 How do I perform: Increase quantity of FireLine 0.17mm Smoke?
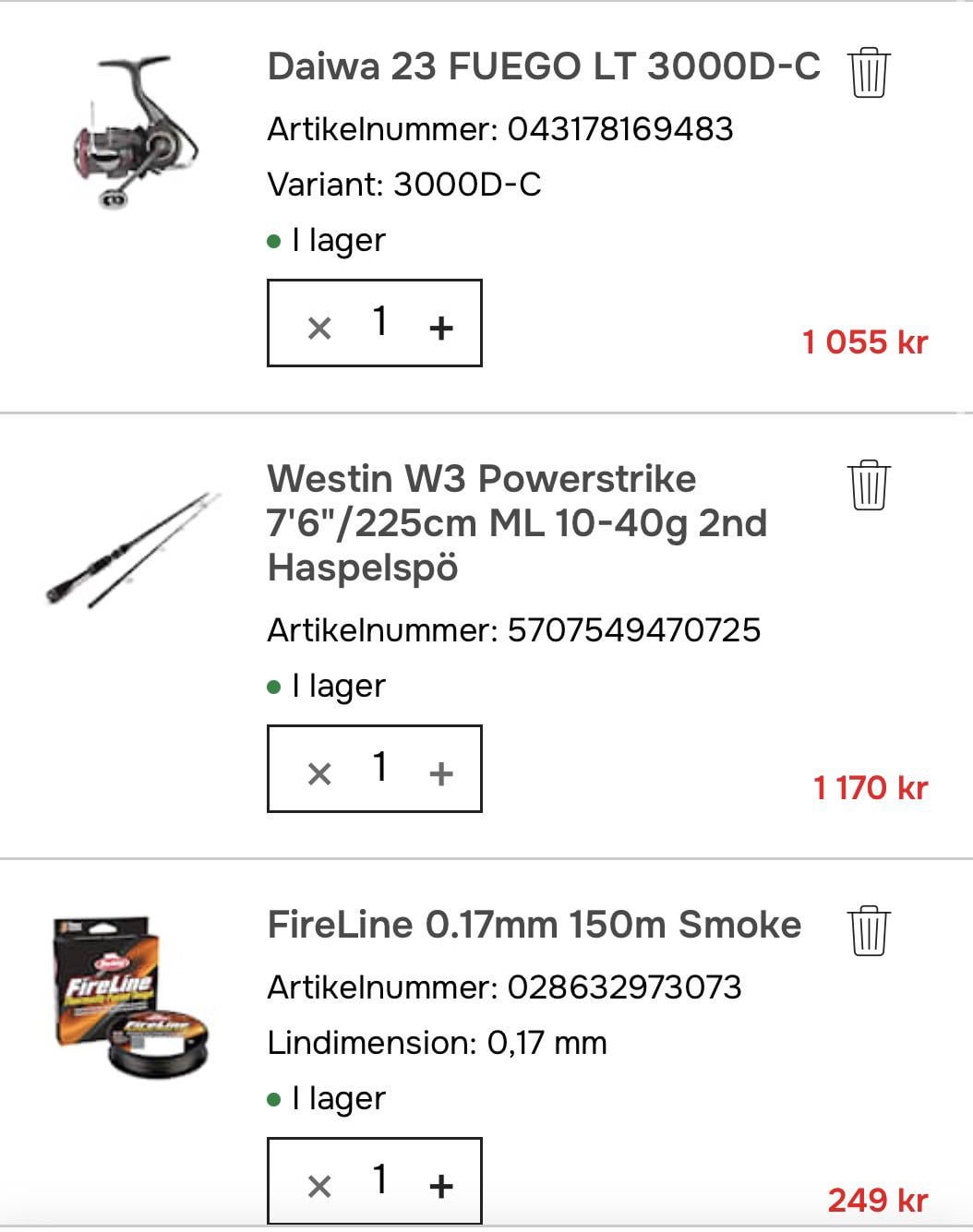(x=441, y=1185)
